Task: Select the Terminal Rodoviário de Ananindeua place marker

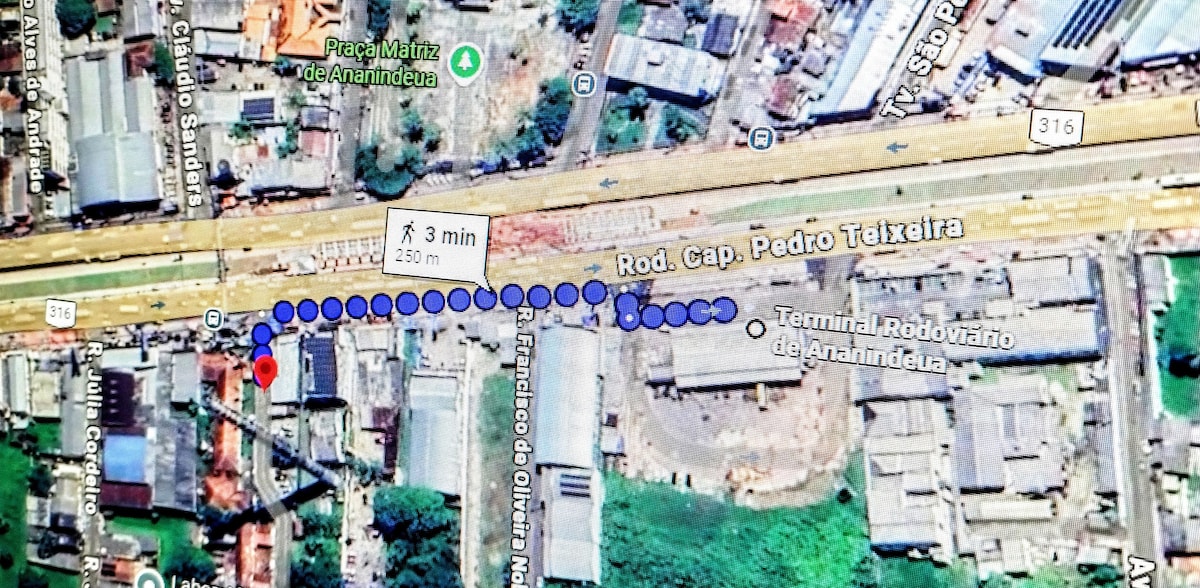Action: (x=756, y=328)
